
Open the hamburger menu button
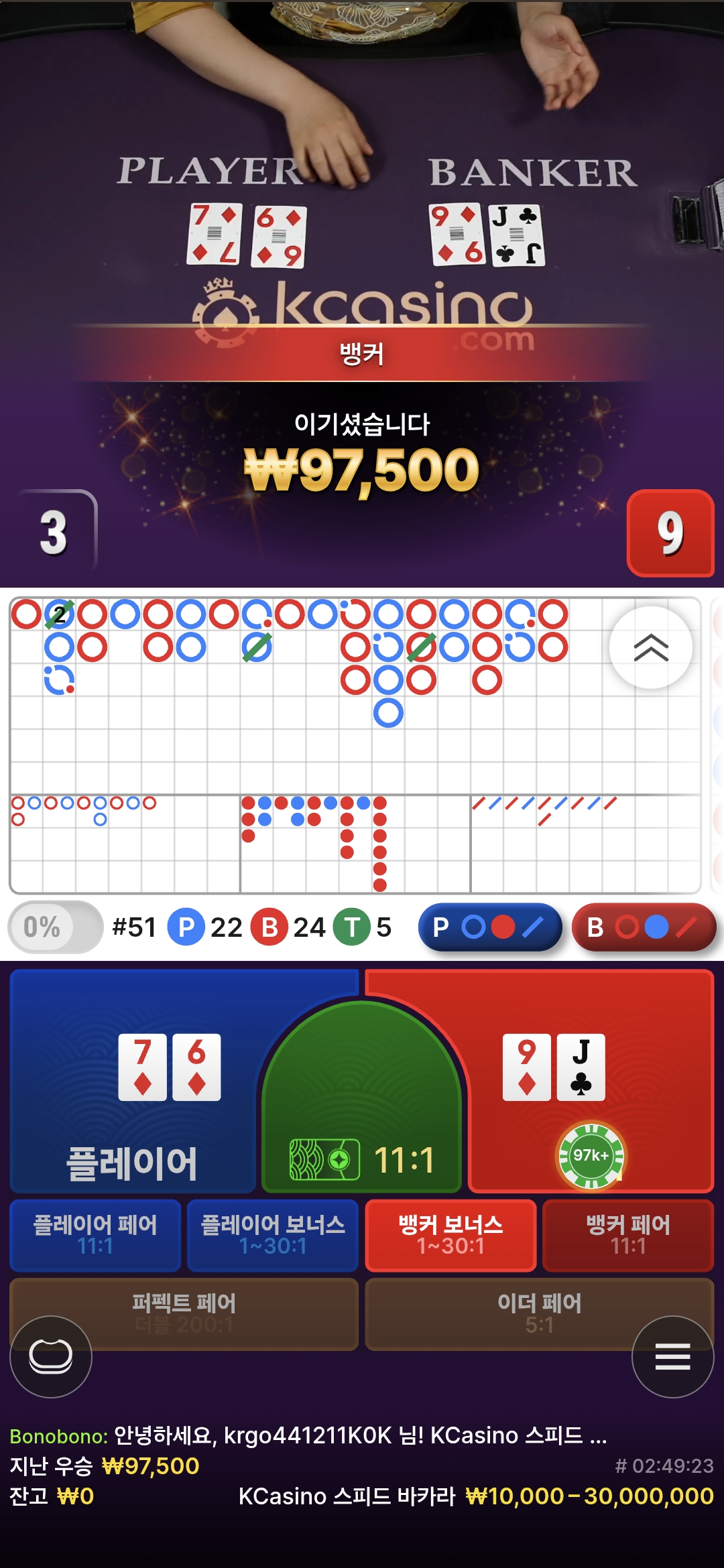(673, 1357)
